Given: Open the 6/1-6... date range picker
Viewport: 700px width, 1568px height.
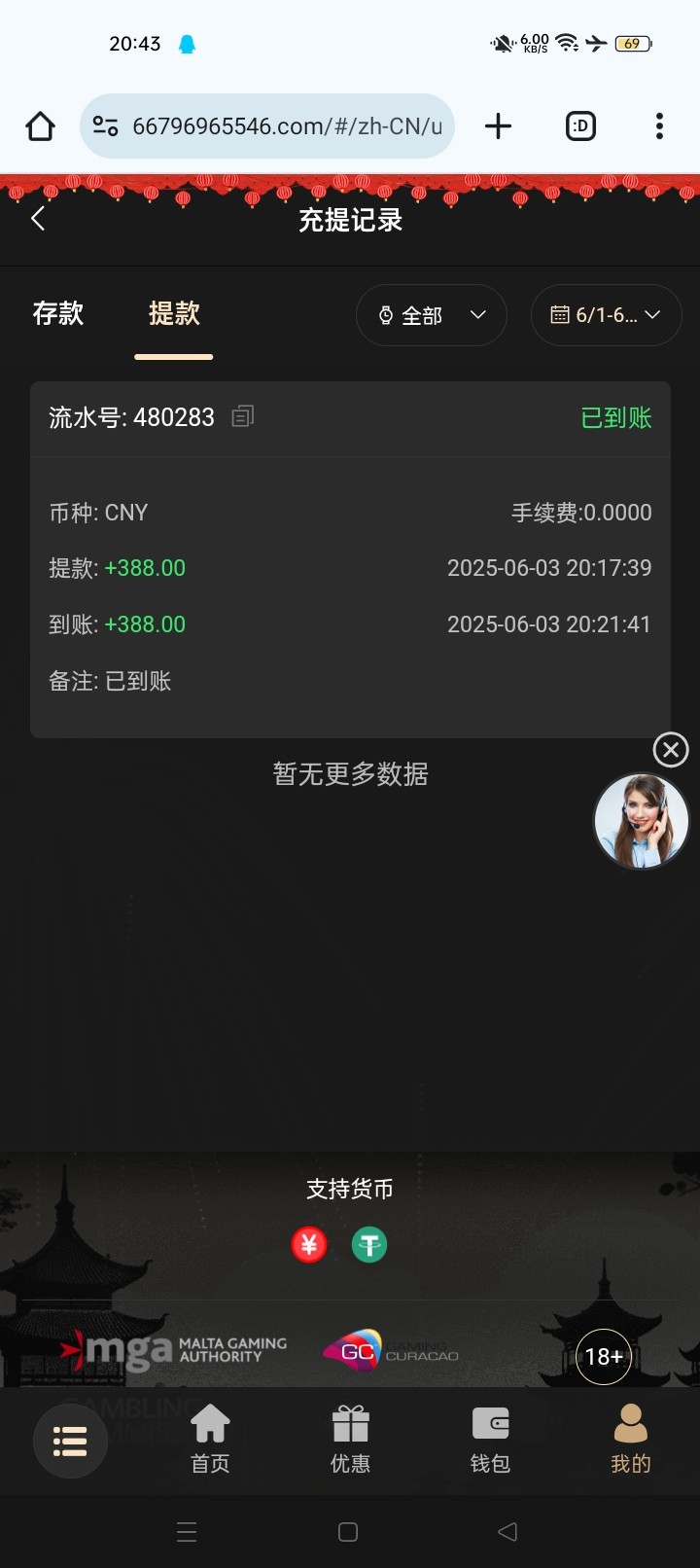Looking at the screenshot, I should 606,315.
